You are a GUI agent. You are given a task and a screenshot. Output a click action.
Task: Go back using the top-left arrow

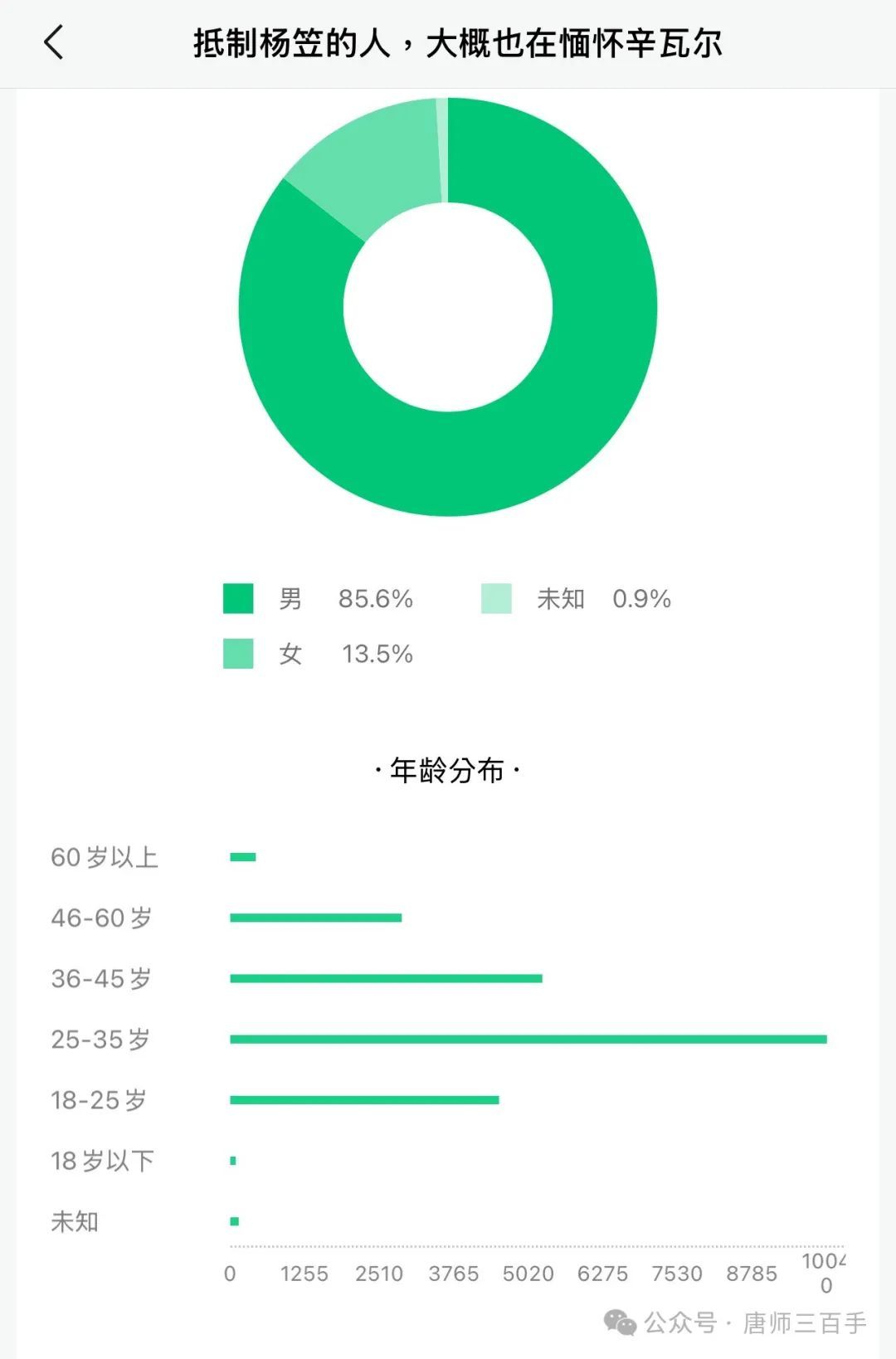point(54,42)
